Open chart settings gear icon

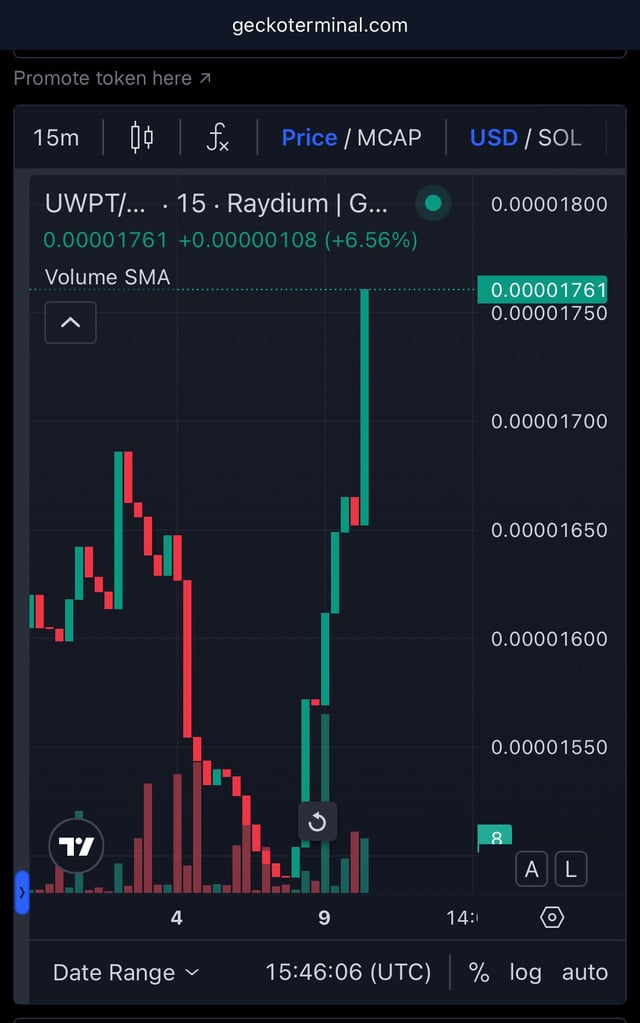[552, 917]
